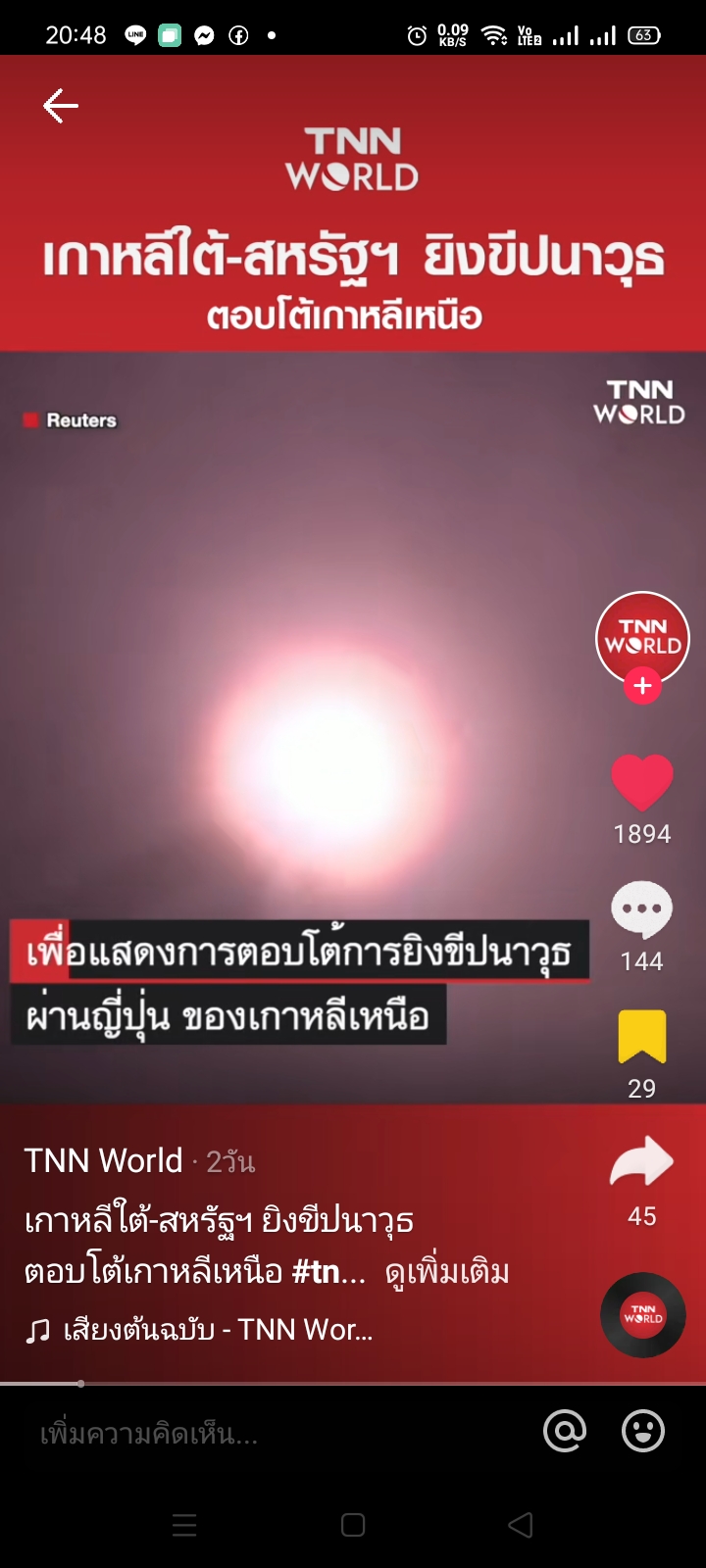Open the comments bubble
This screenshot has height=1568, width=706.
coord(642,909)
